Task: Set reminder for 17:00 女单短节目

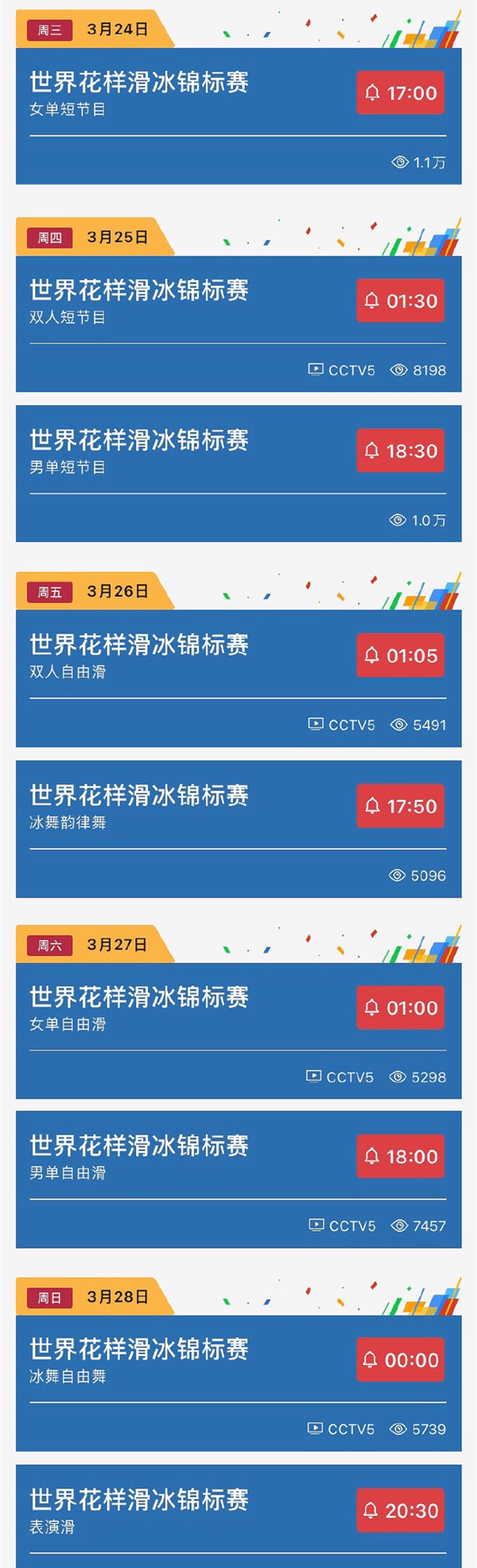Action: click(400, 93)
